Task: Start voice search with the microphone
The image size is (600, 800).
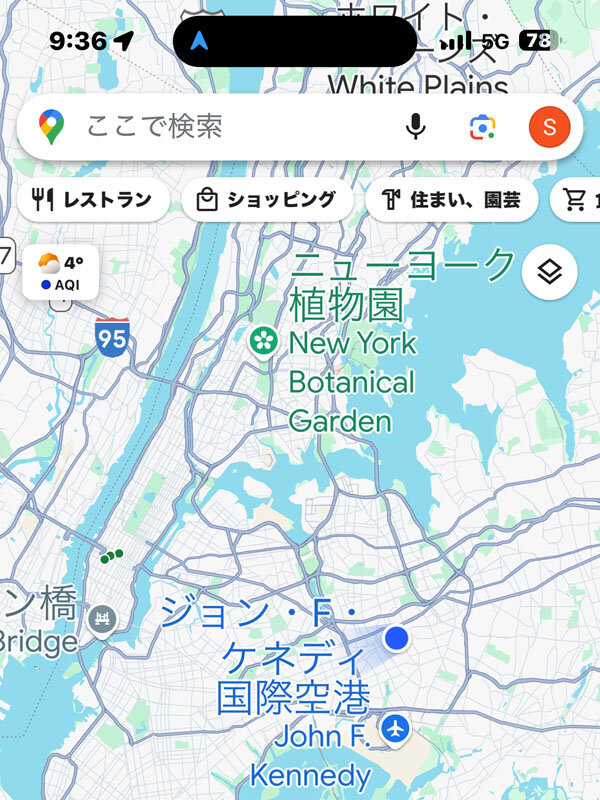Action: coord(415,127)
